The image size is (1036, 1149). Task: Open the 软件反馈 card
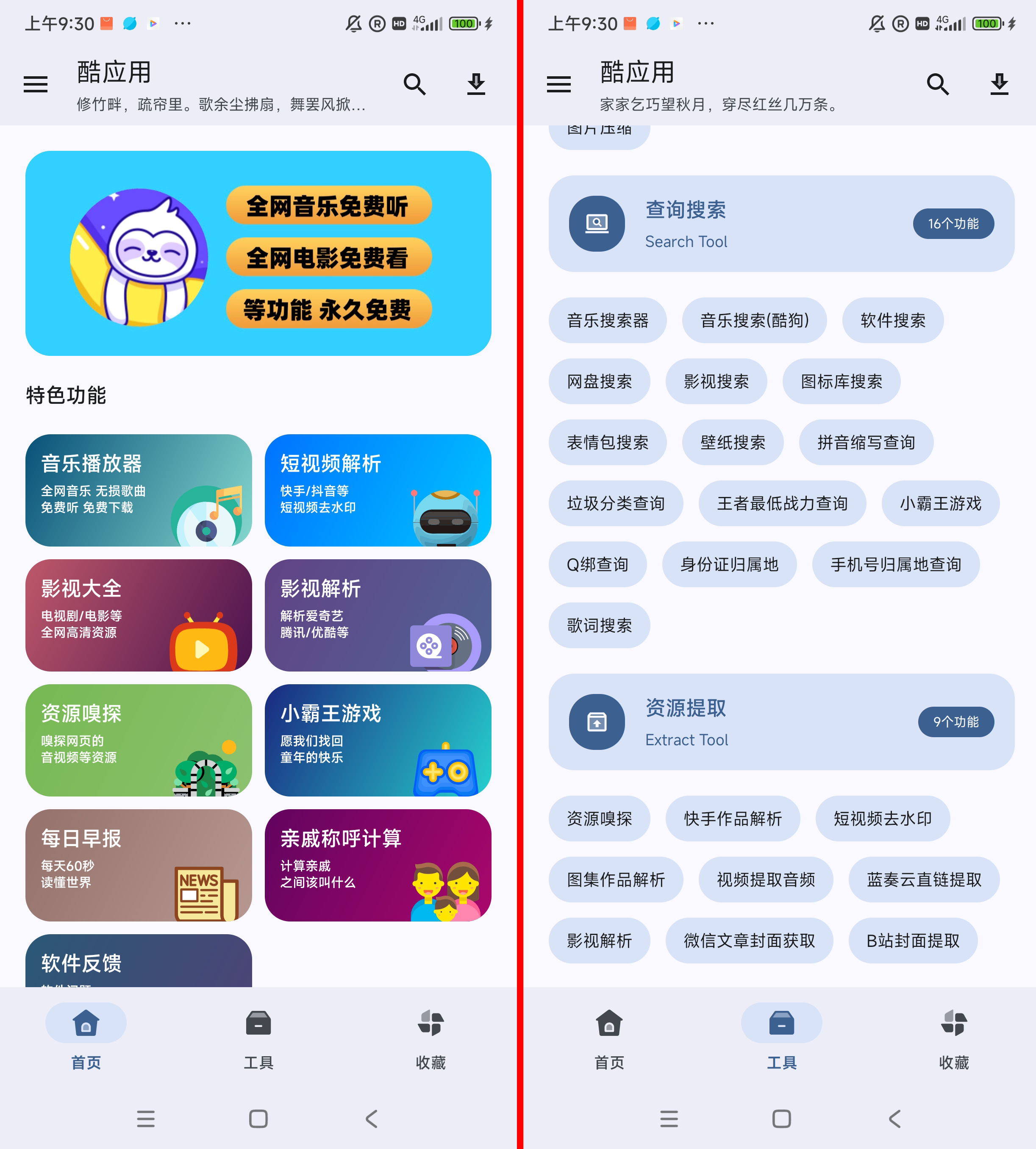[x=138, y=962]
